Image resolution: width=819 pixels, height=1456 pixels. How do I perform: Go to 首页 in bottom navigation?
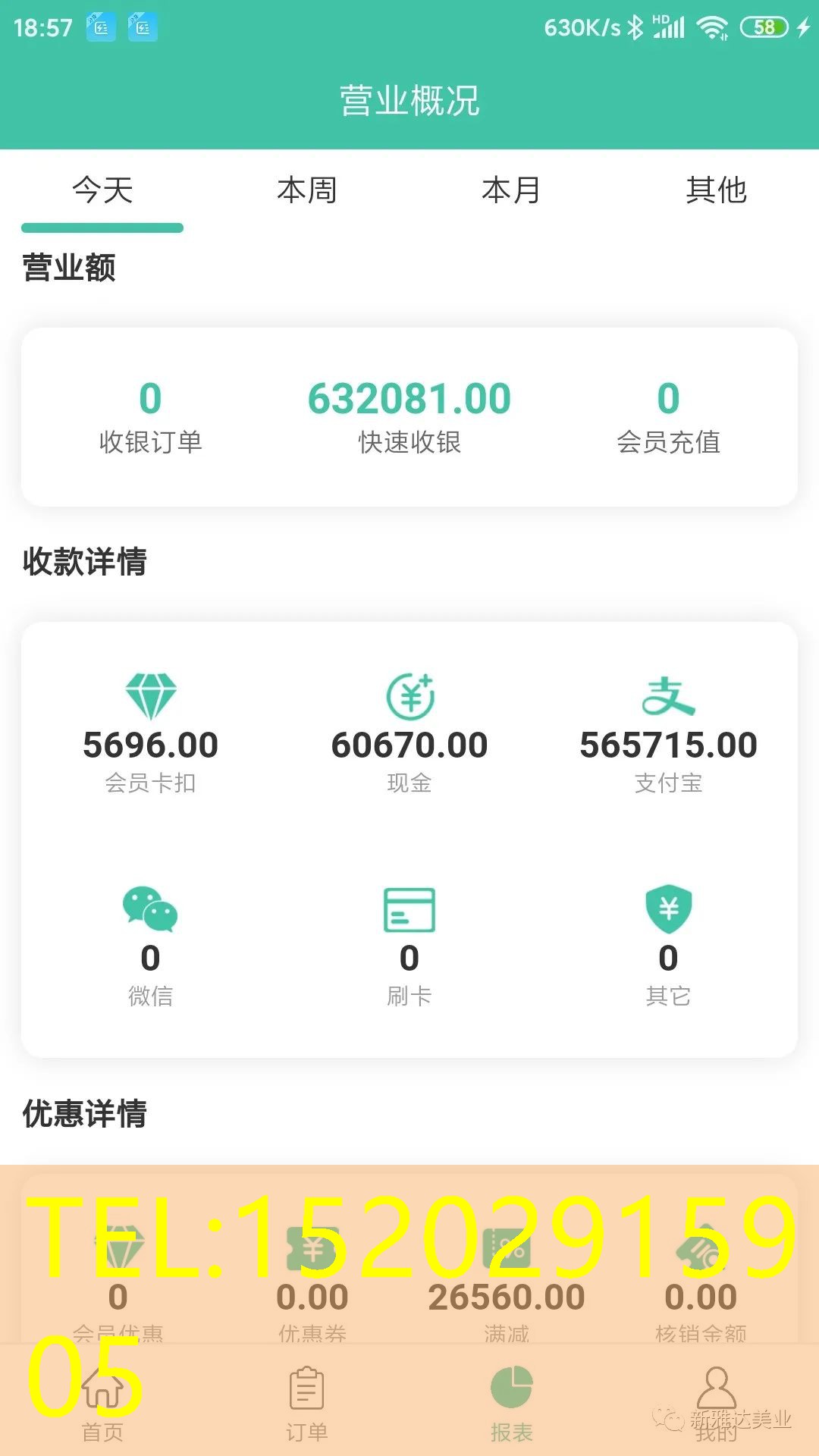point(102,1403)
